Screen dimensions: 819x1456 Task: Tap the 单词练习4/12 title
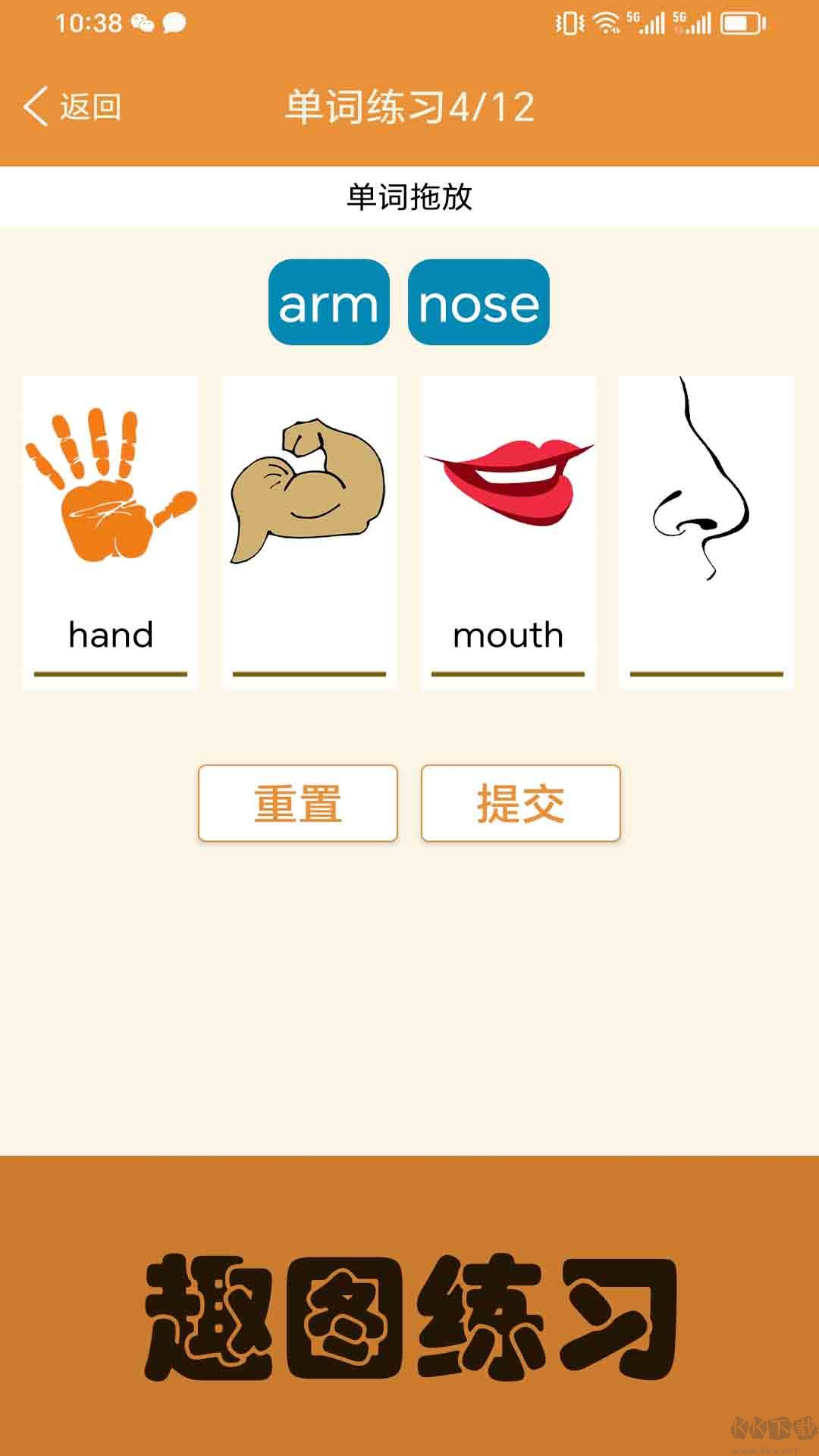[x=409, y=105]
